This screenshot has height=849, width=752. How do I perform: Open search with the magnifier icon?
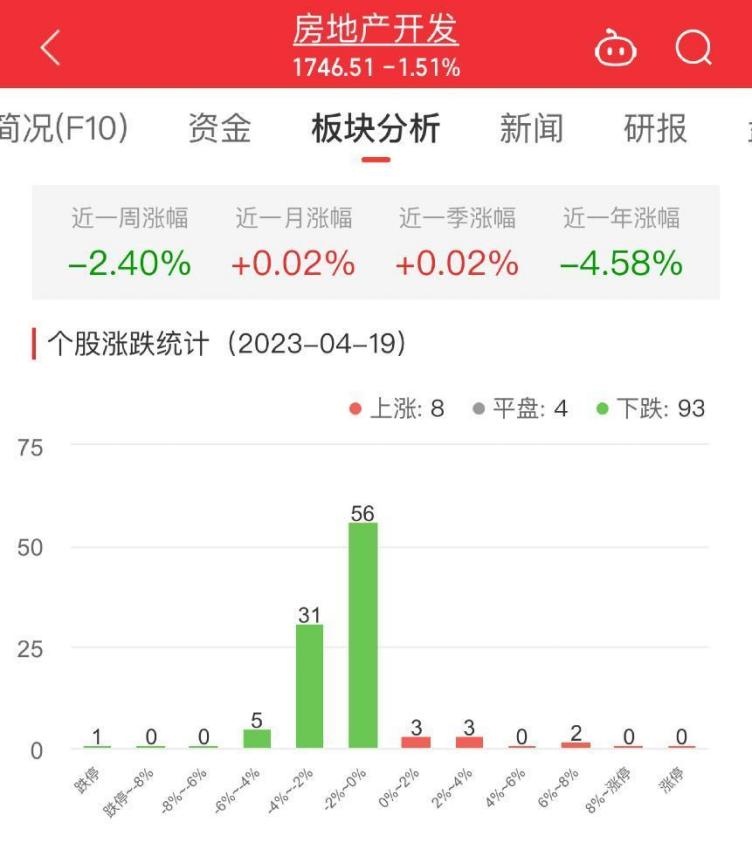(692, 47)
